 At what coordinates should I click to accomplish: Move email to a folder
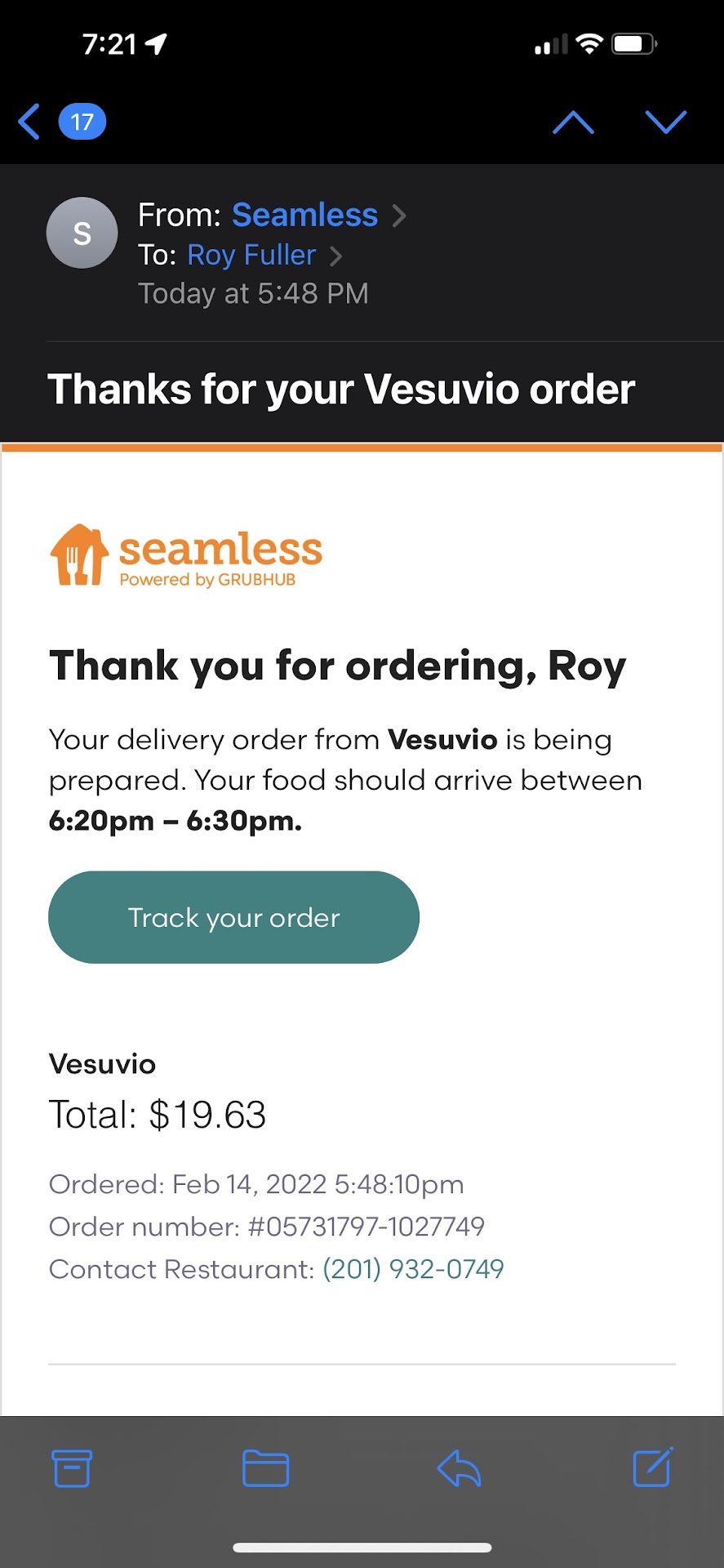coord(265,1468)
